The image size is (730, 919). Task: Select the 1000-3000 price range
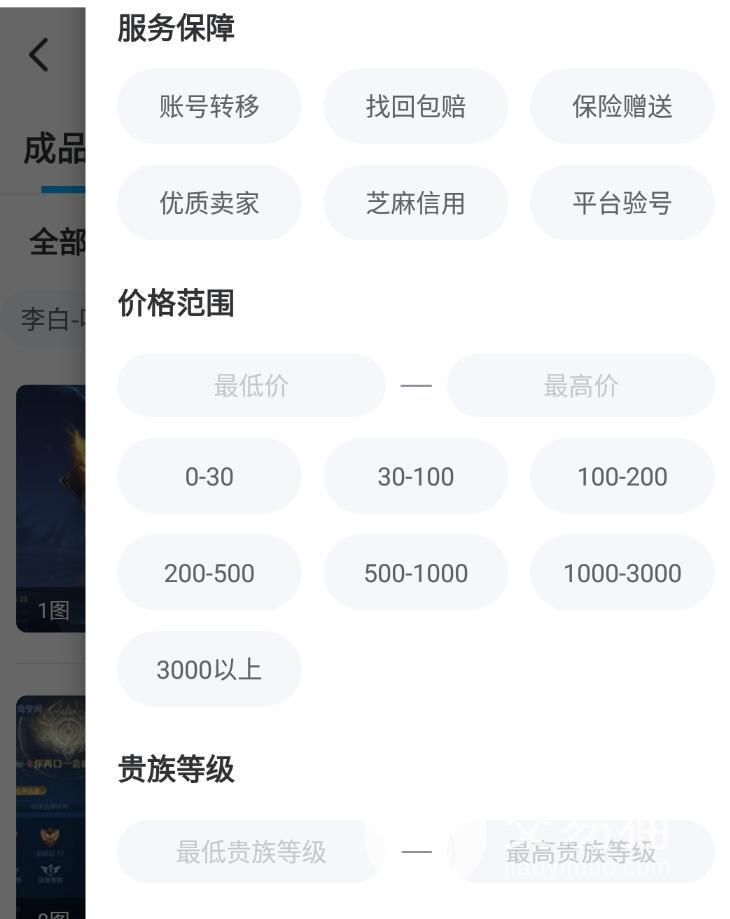click(x=621, y=573)
